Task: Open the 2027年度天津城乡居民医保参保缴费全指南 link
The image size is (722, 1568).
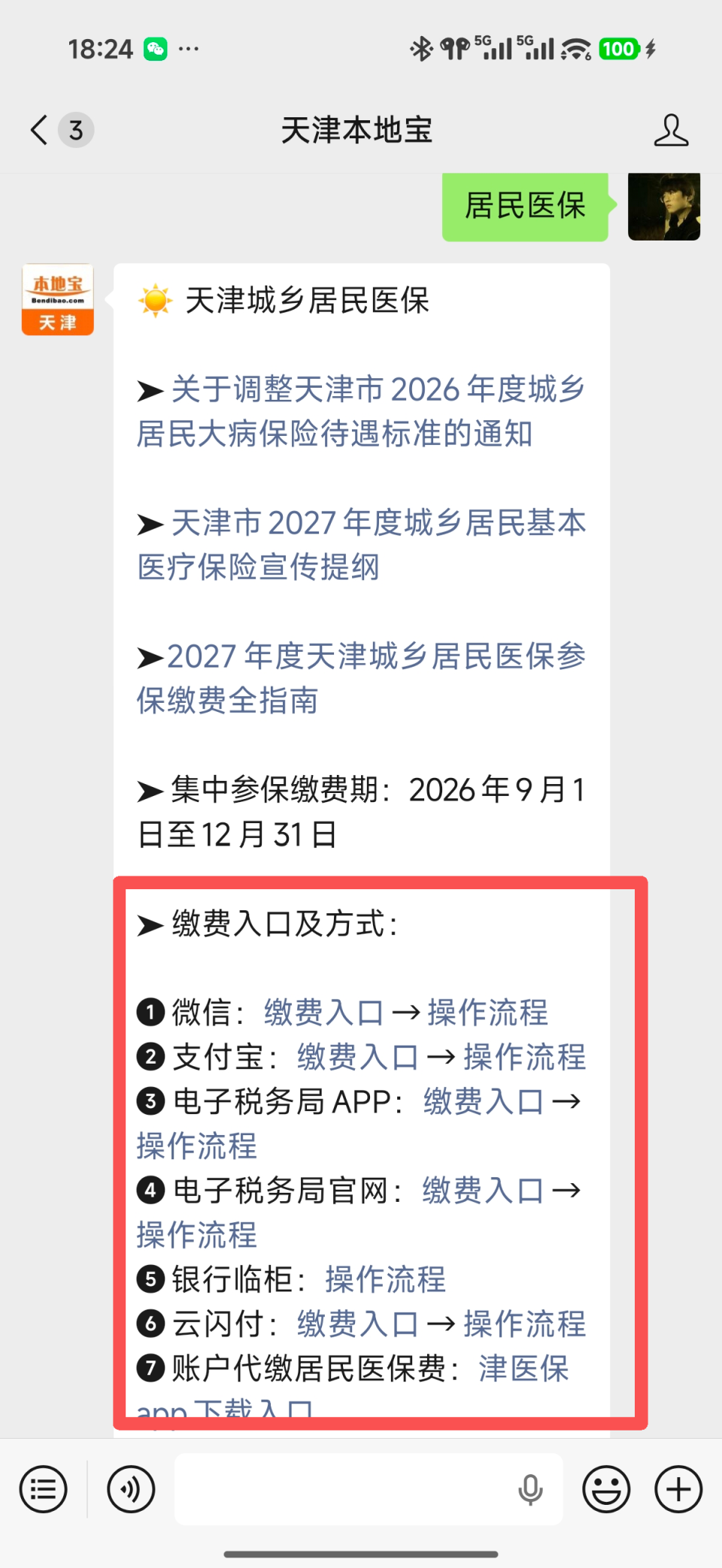Action: pyautogui.click(x=361, y=678)
